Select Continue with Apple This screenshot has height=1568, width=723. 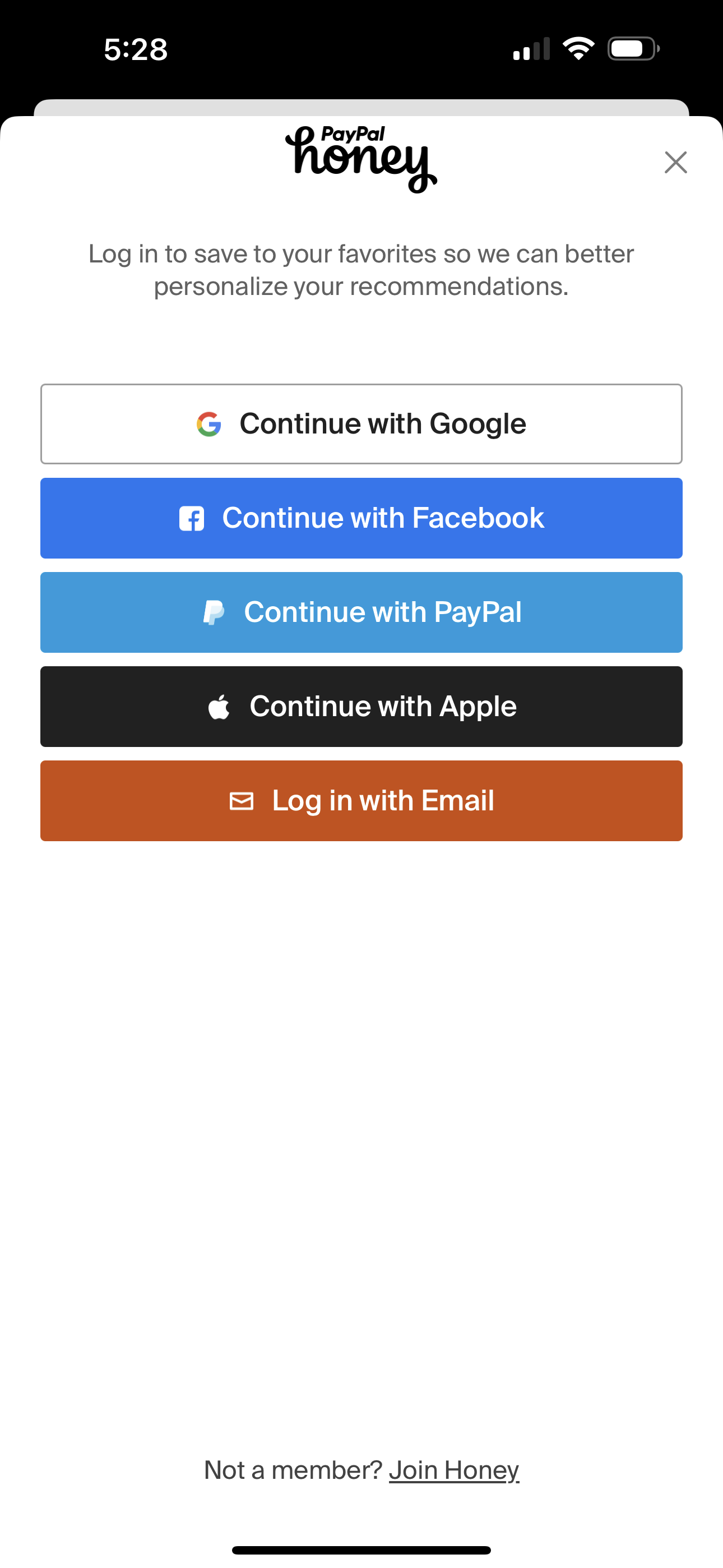click(x=361, y=707)
